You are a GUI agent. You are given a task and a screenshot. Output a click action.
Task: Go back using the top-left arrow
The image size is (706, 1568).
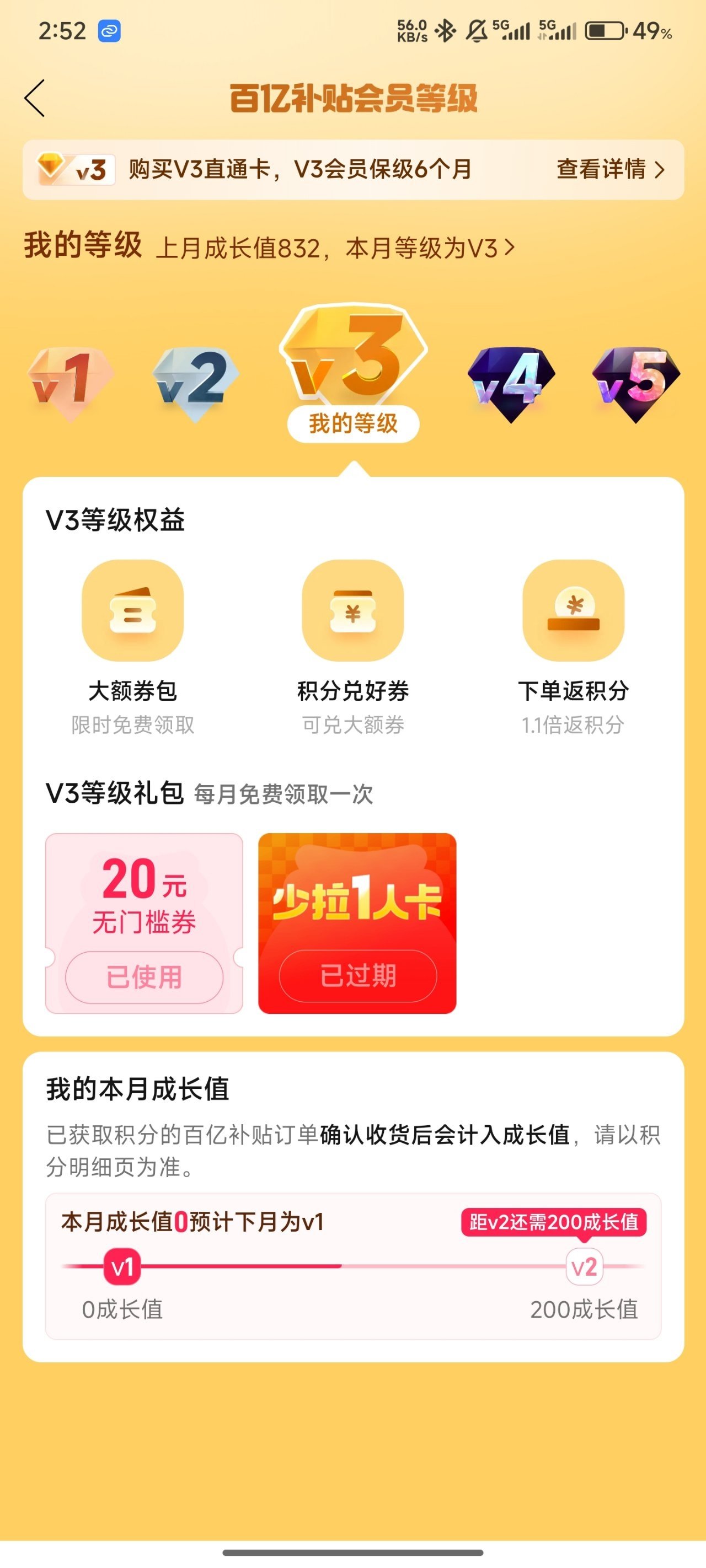point(35,98)
